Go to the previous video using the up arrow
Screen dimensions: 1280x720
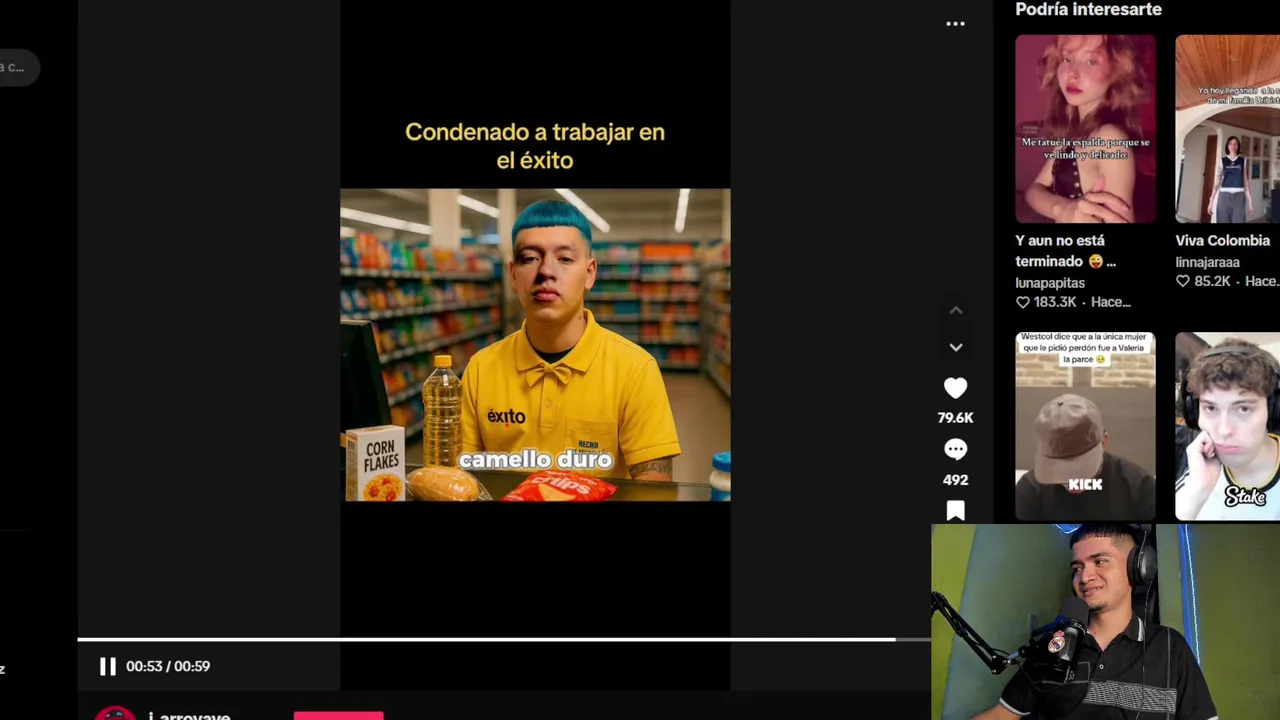coord(955,311)
